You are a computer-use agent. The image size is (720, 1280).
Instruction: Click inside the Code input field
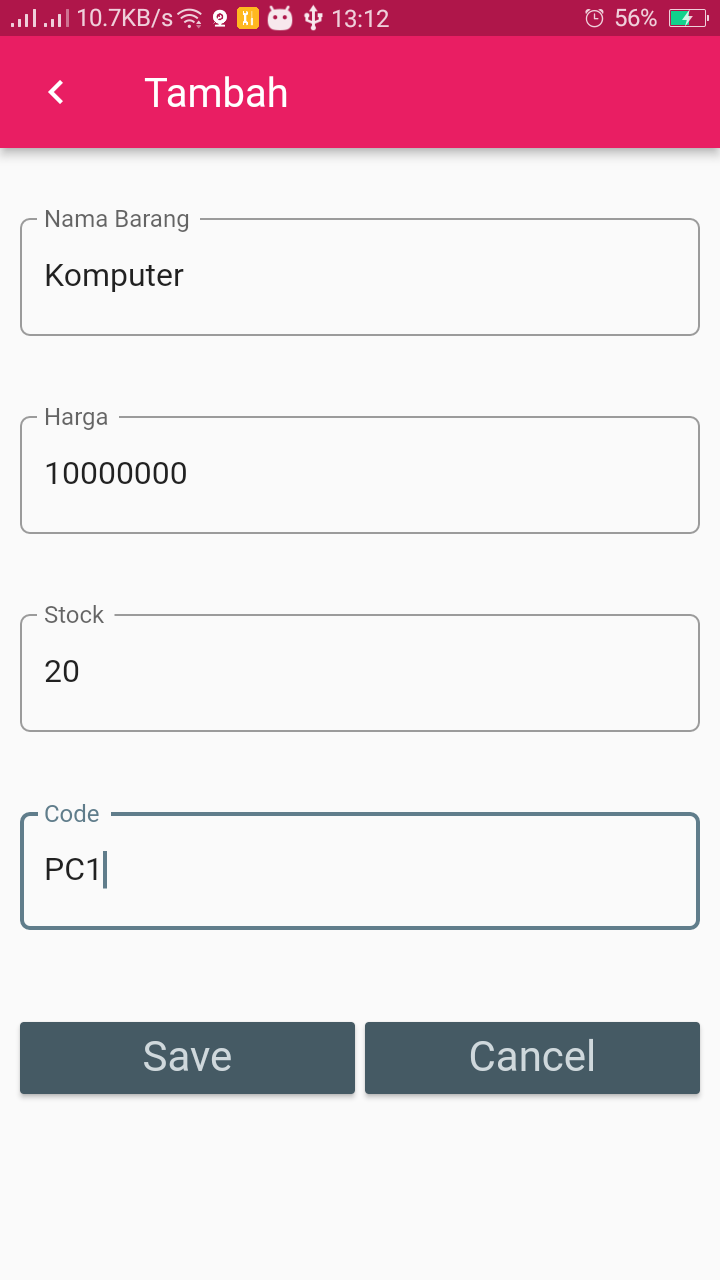coord(360,869)
